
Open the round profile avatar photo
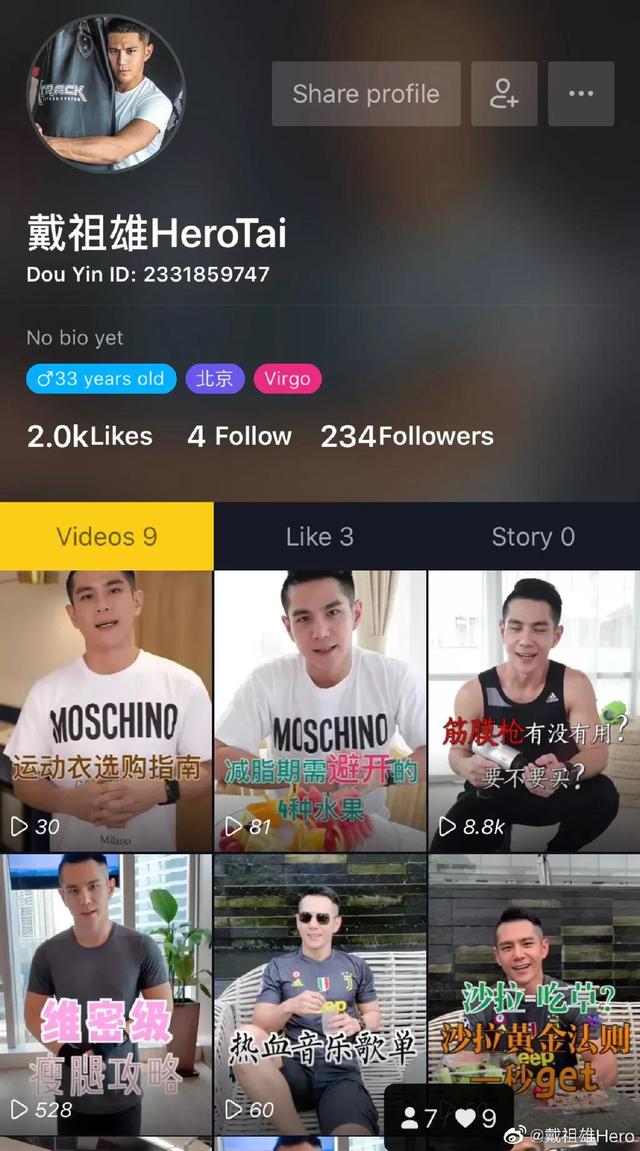106,93
